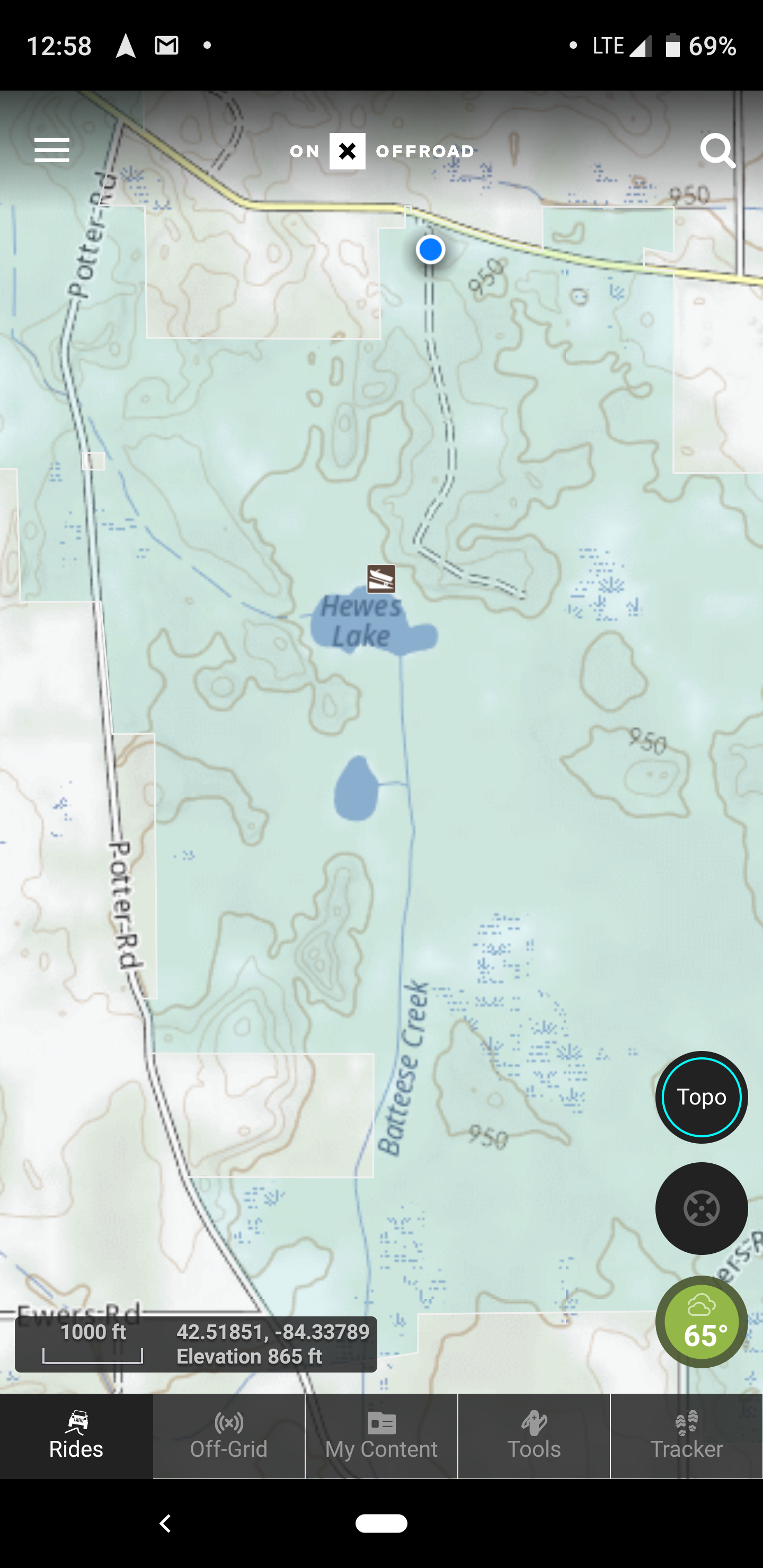Change the Topo basemap layer

click(x=701, y=1096)
